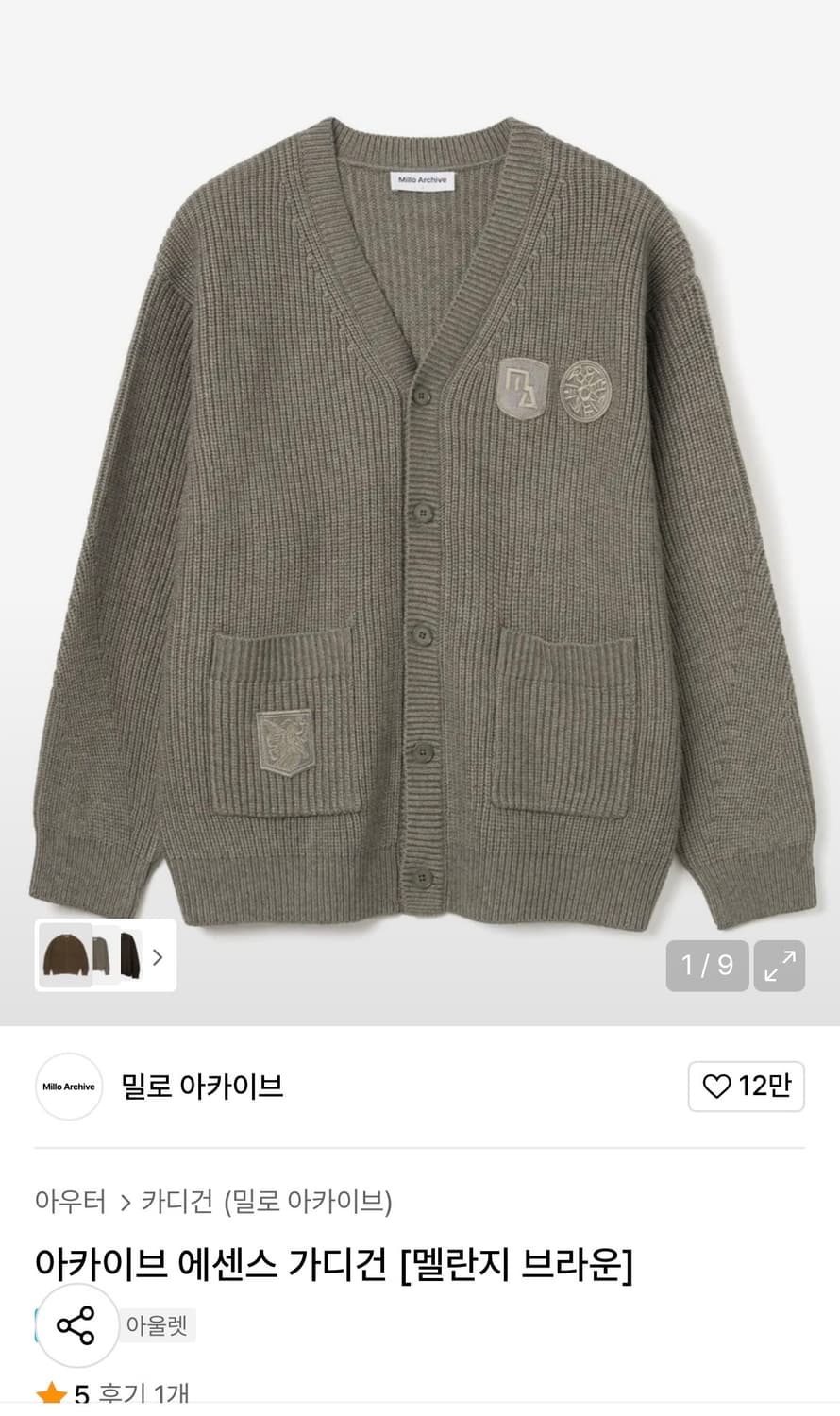
Task: Tap the 아울렛 outlet badge
Action: tap(156, 1324)
